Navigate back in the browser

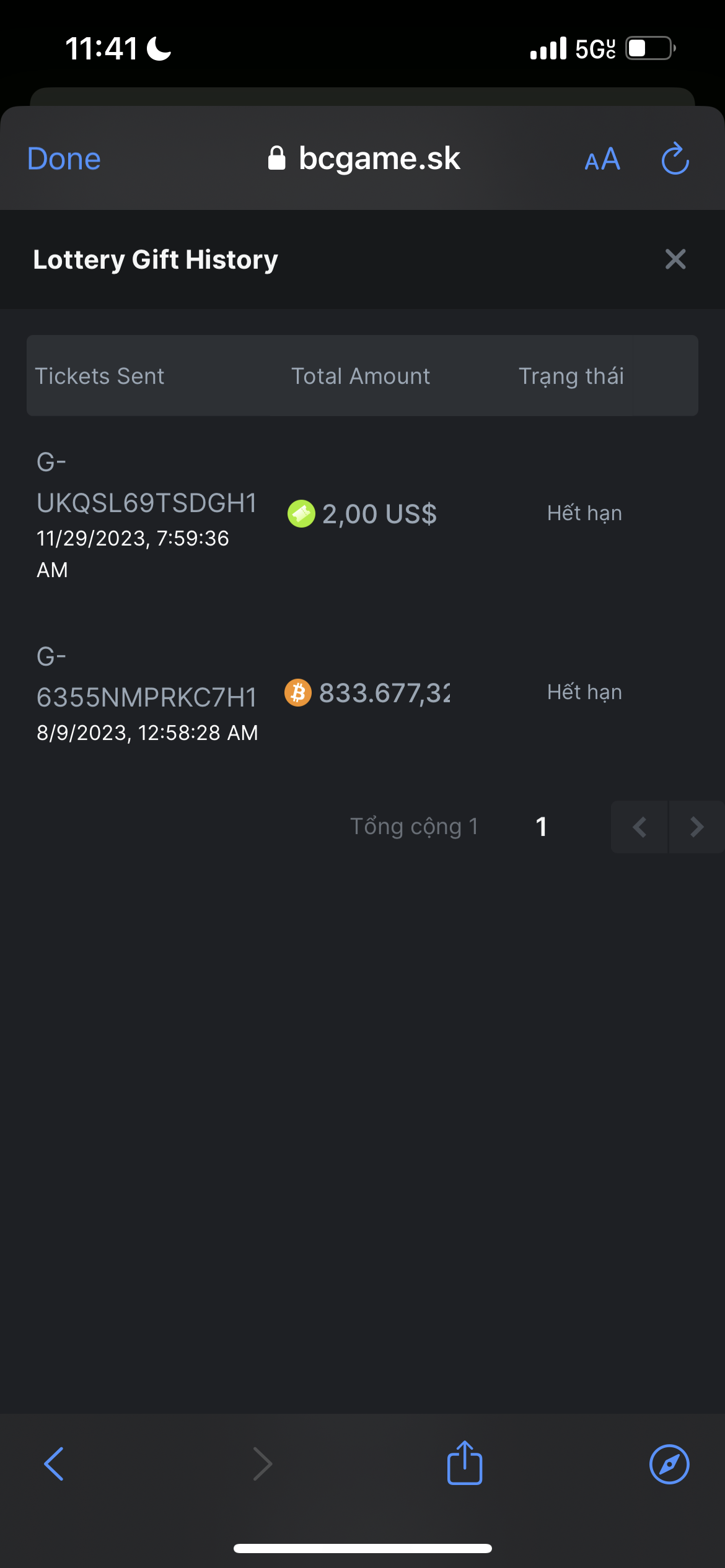[x=55, y=1464]
